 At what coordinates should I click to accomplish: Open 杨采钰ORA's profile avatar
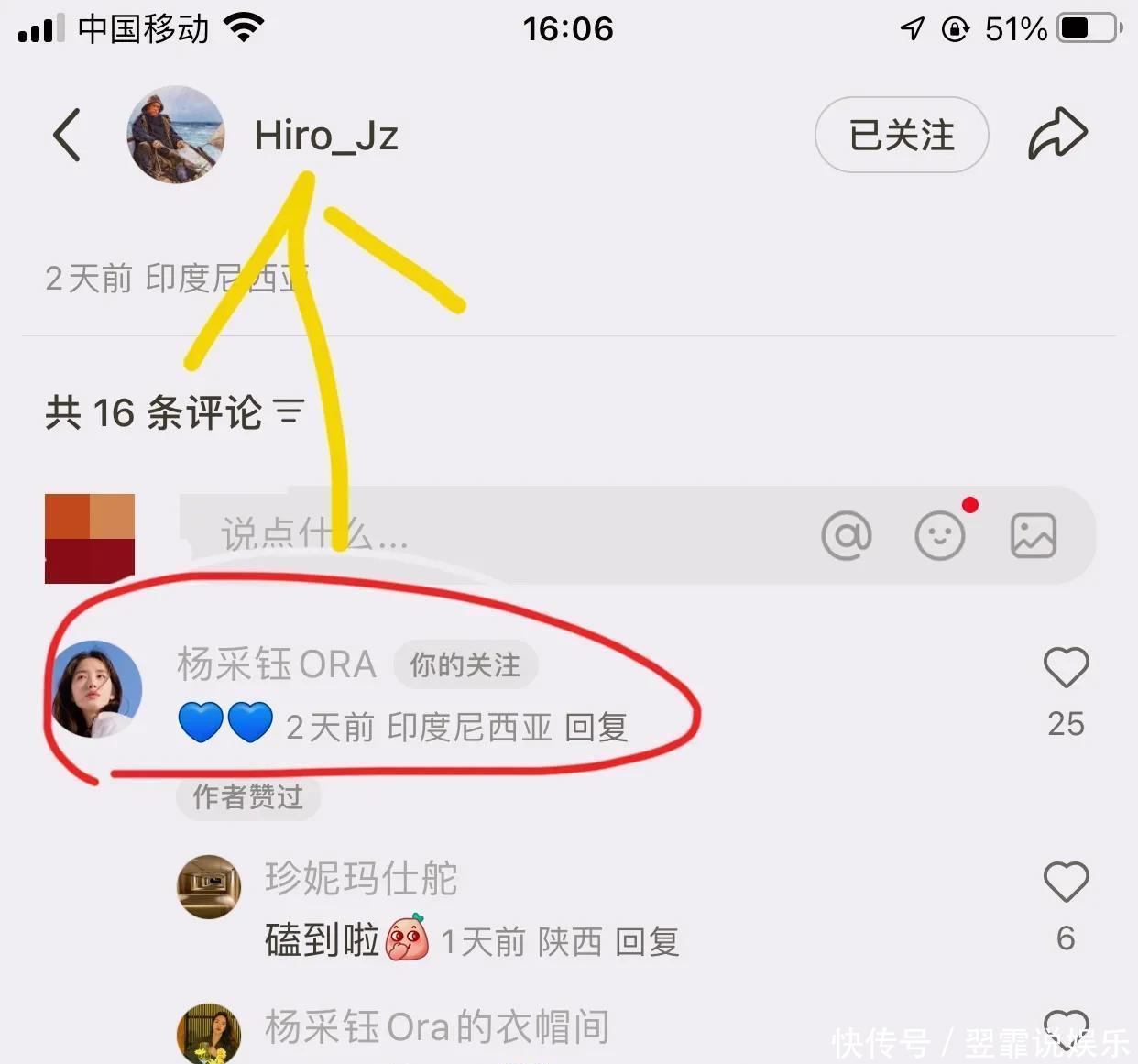(x=95, y=689)
